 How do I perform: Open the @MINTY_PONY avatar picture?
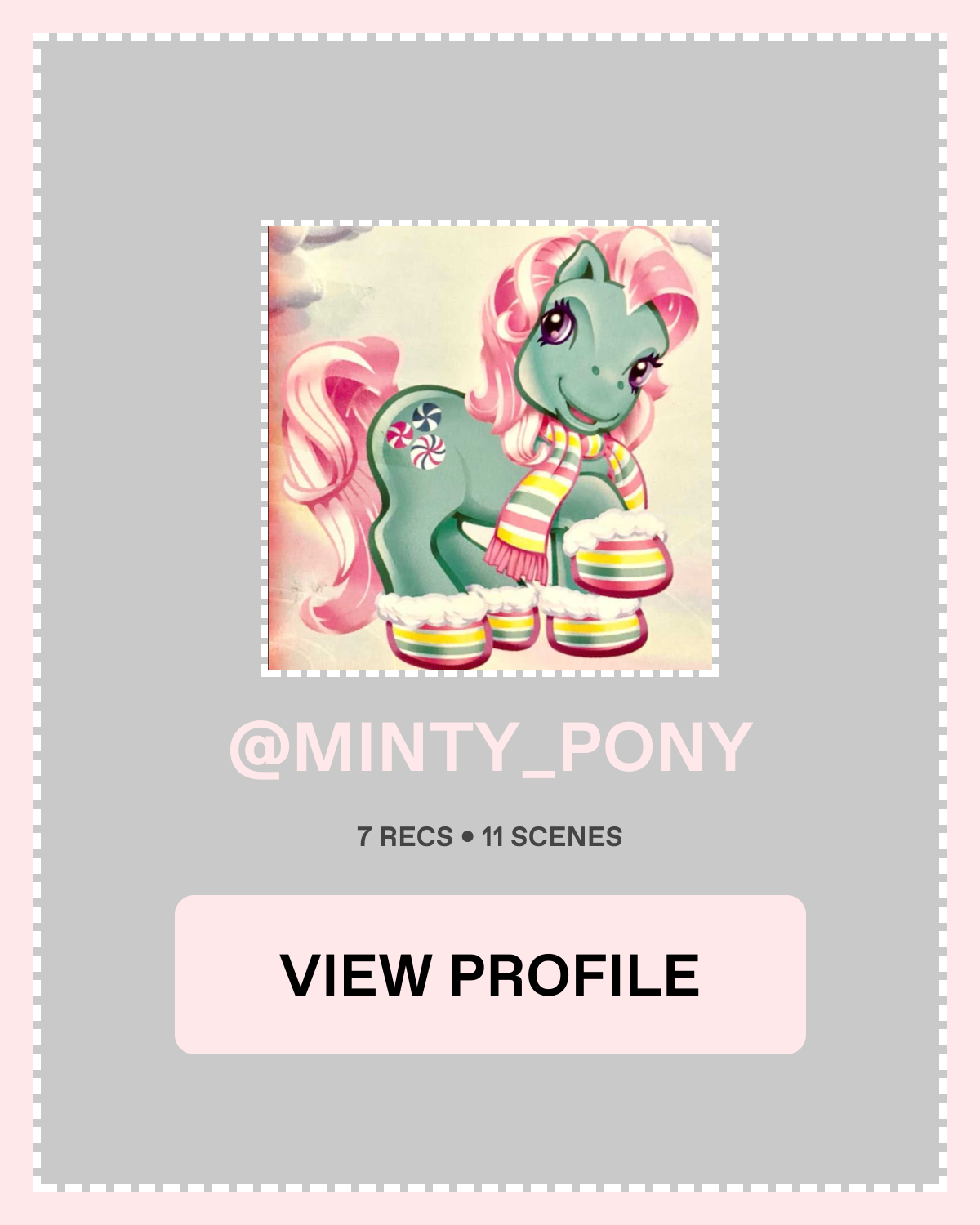(490, 448)
